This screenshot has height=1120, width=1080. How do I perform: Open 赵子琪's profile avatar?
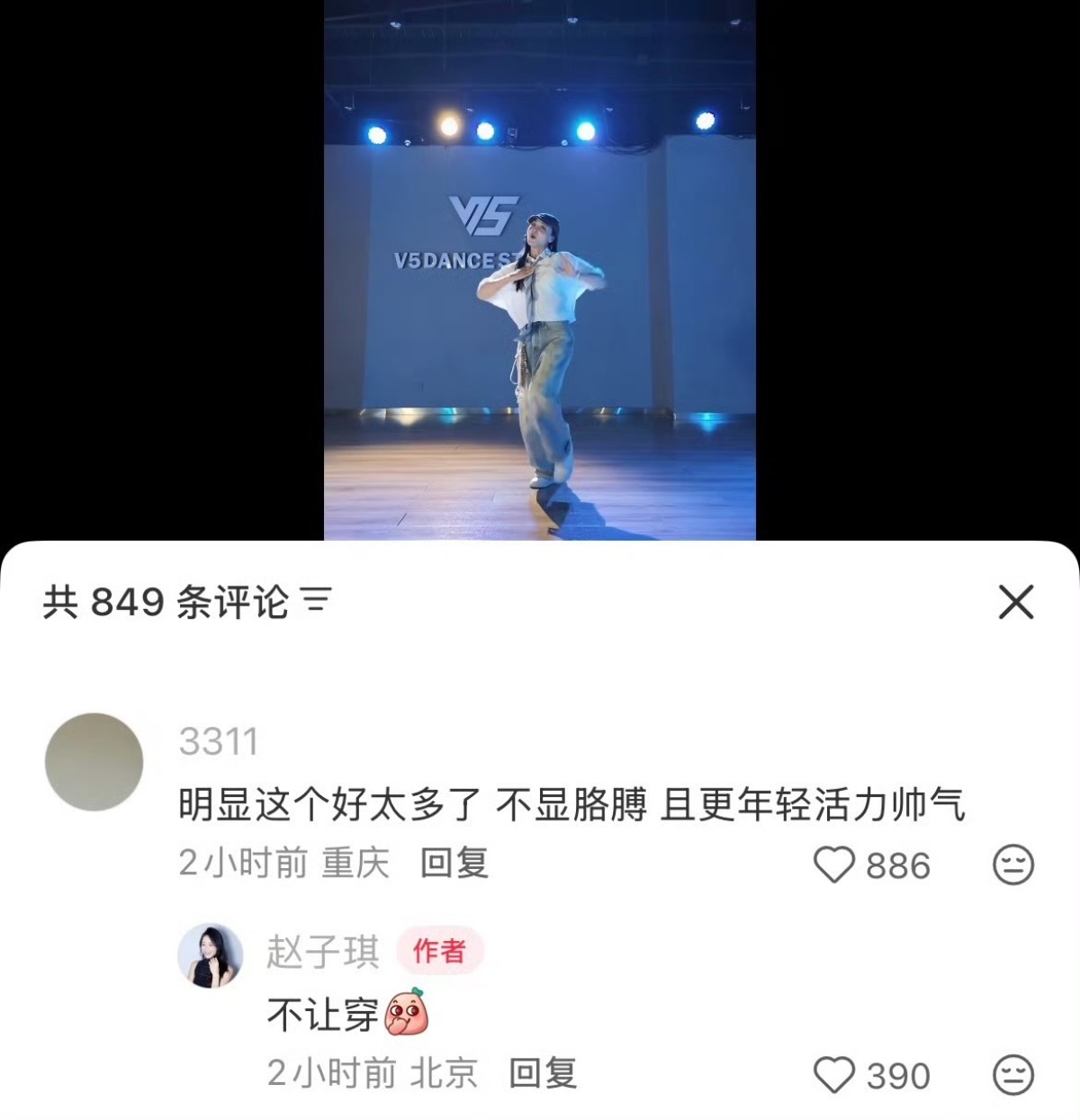211,955
